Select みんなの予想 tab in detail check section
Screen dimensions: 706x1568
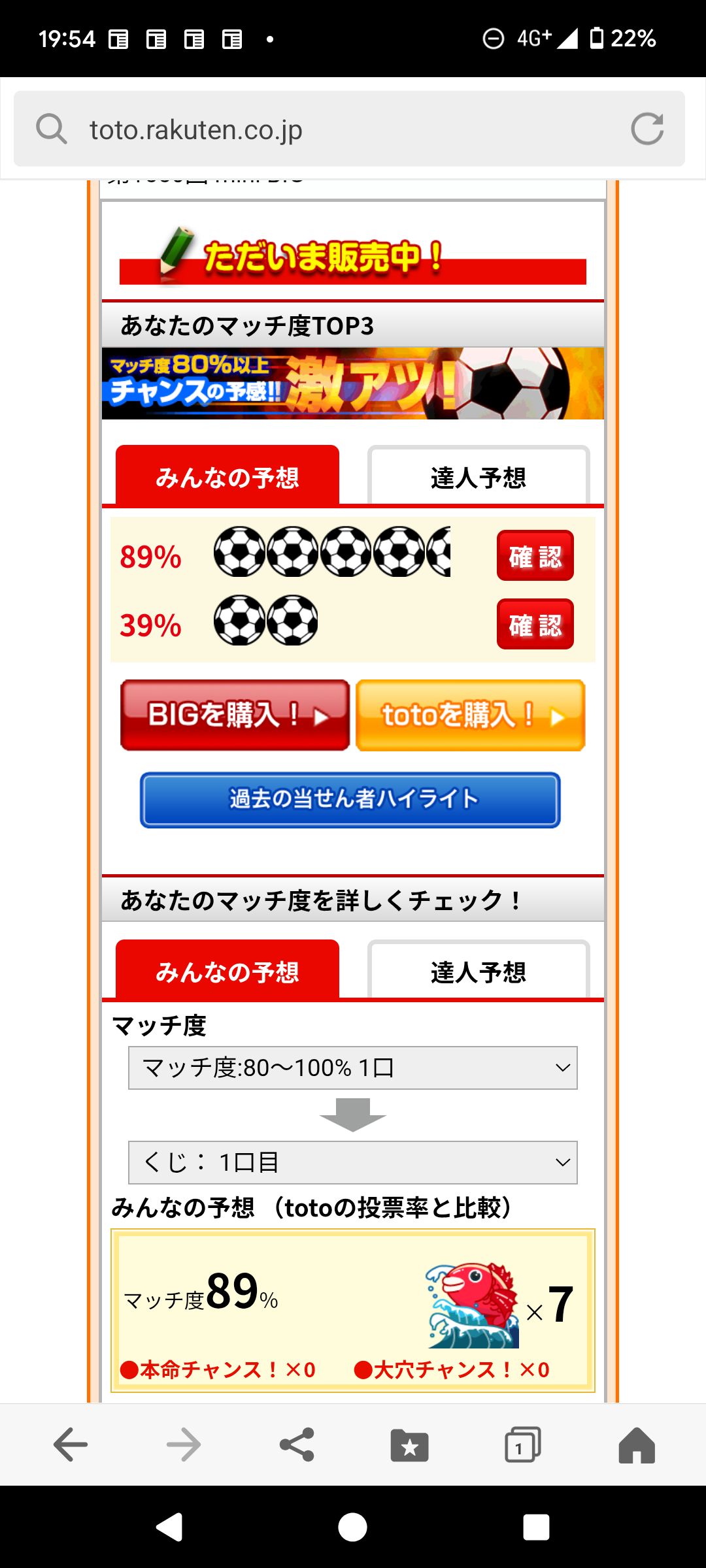coord(227,972)
